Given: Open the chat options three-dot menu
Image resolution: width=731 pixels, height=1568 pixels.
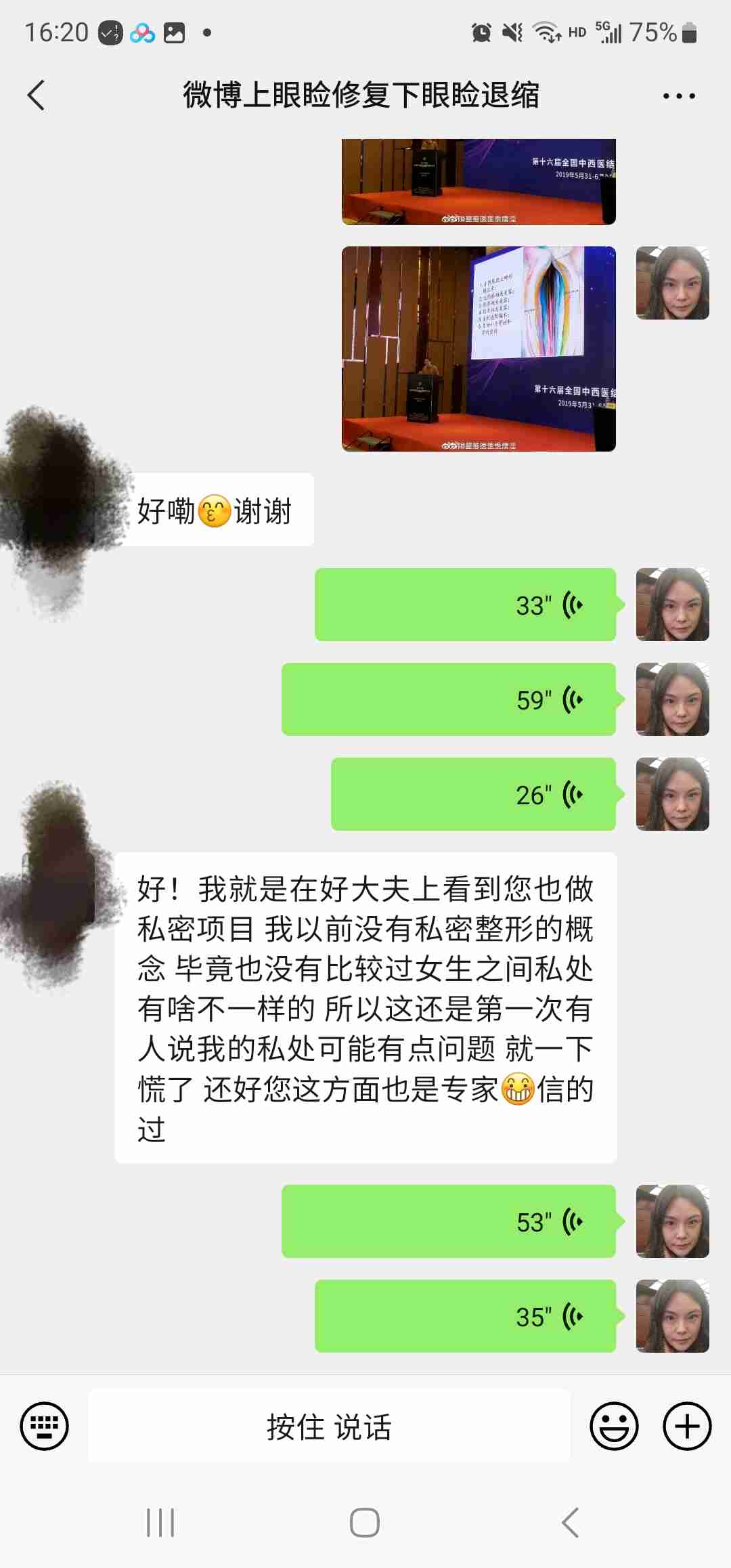Looking at the screenshot, I should tap(678, 96).
